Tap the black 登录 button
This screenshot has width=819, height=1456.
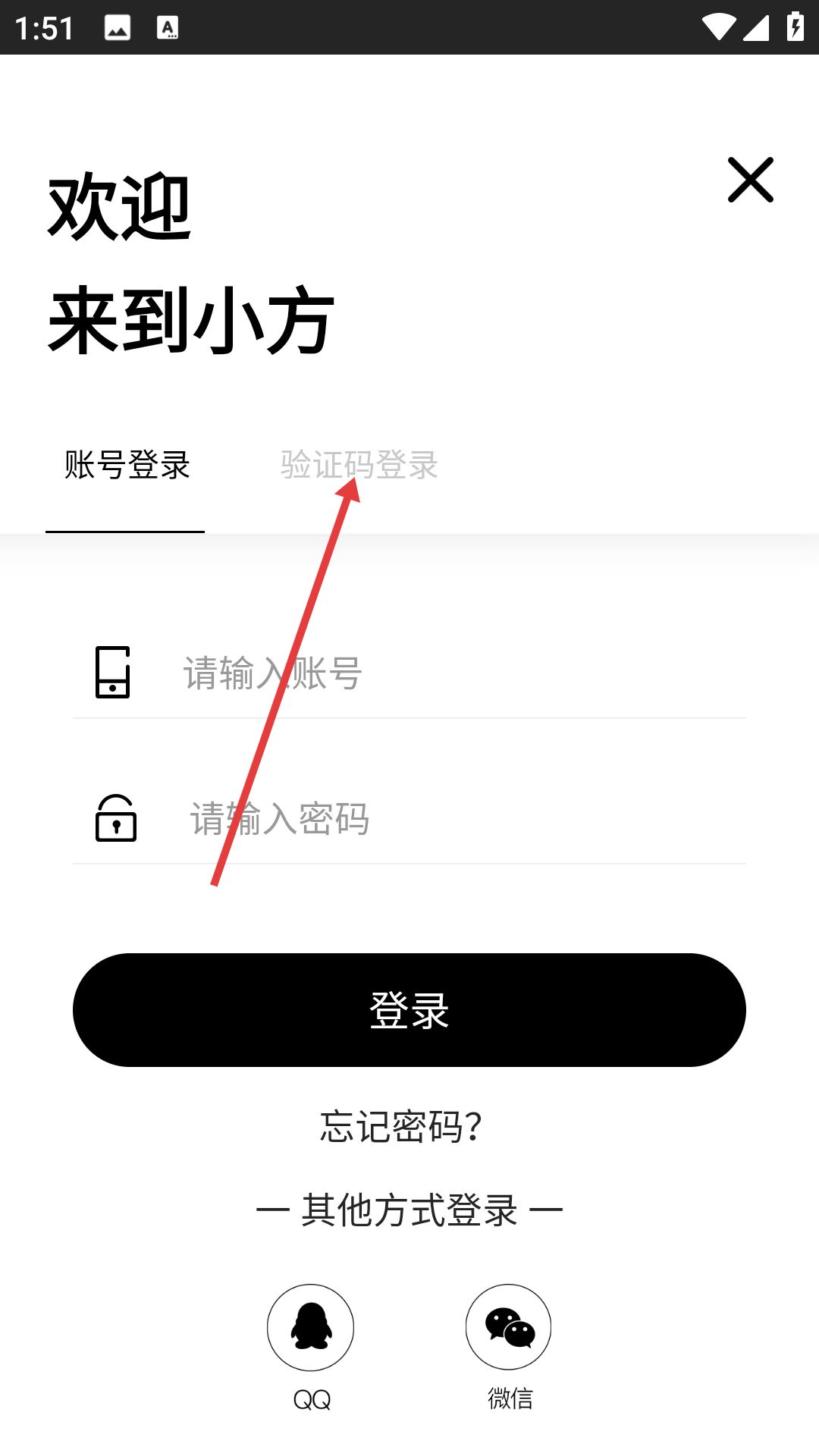(x=409, y=1010)
